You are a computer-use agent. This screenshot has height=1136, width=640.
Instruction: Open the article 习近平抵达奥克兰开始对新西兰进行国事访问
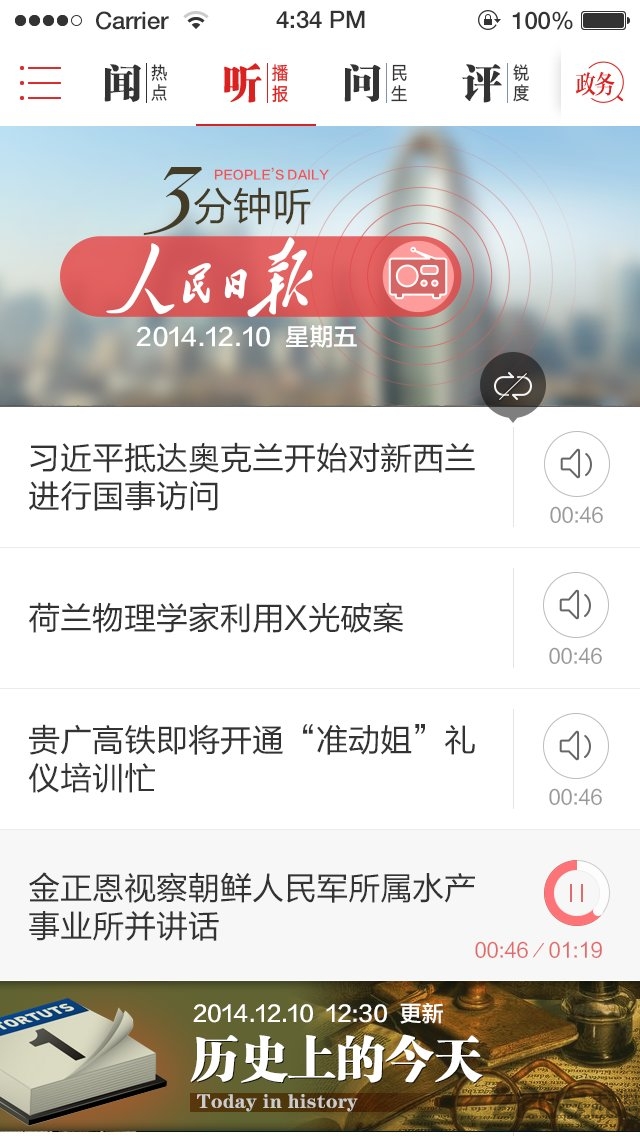(252, 478)
